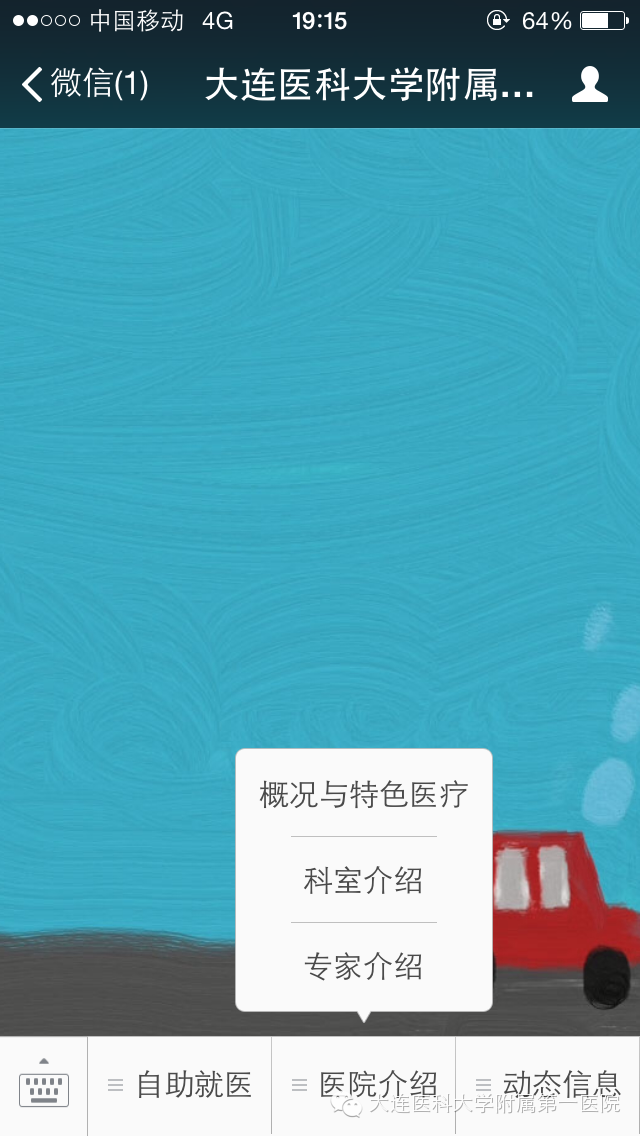Go back to the 微信 chat list
The width and height of the screenshot is (640, 1136).
pyautogui.click(x=85, y=85)
